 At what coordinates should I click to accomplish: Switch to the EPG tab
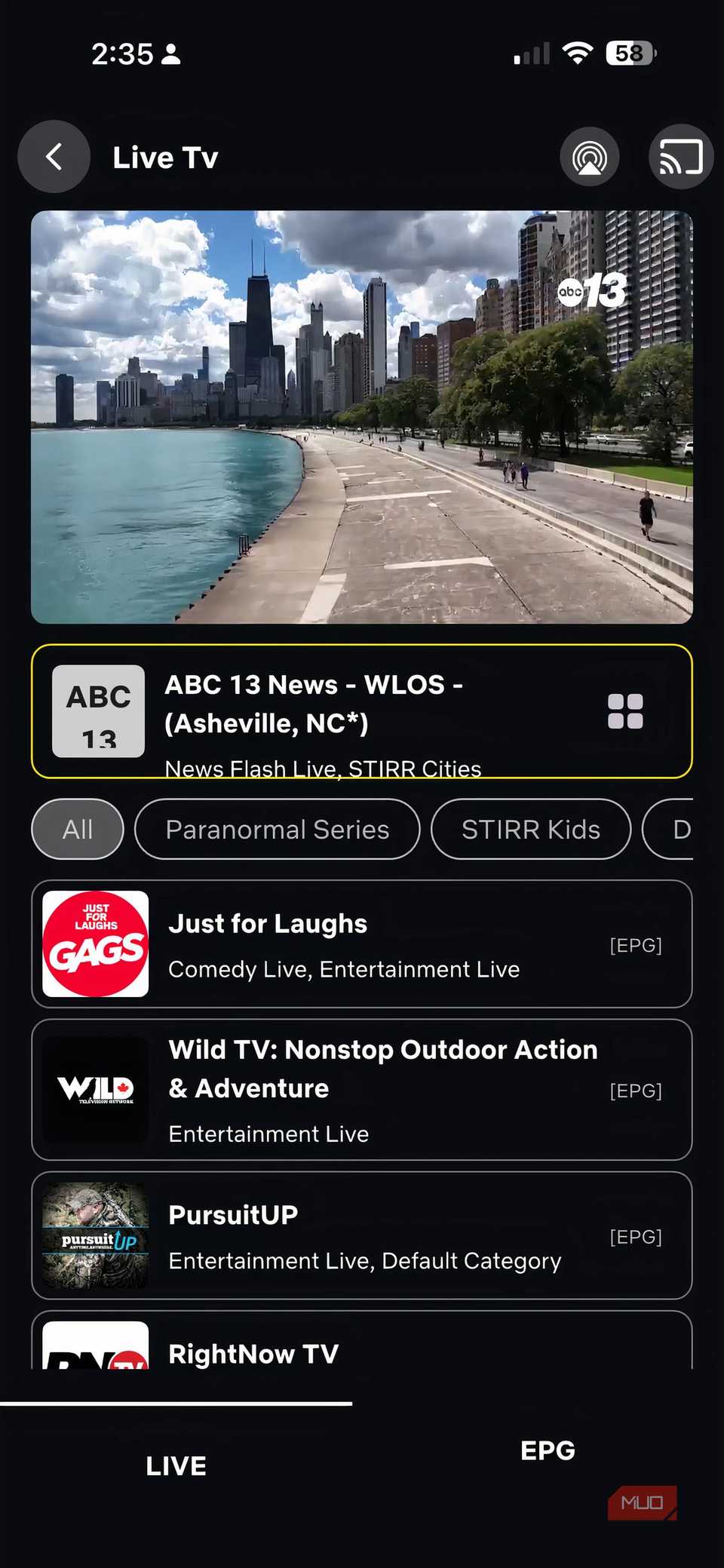click(548, 1450)
